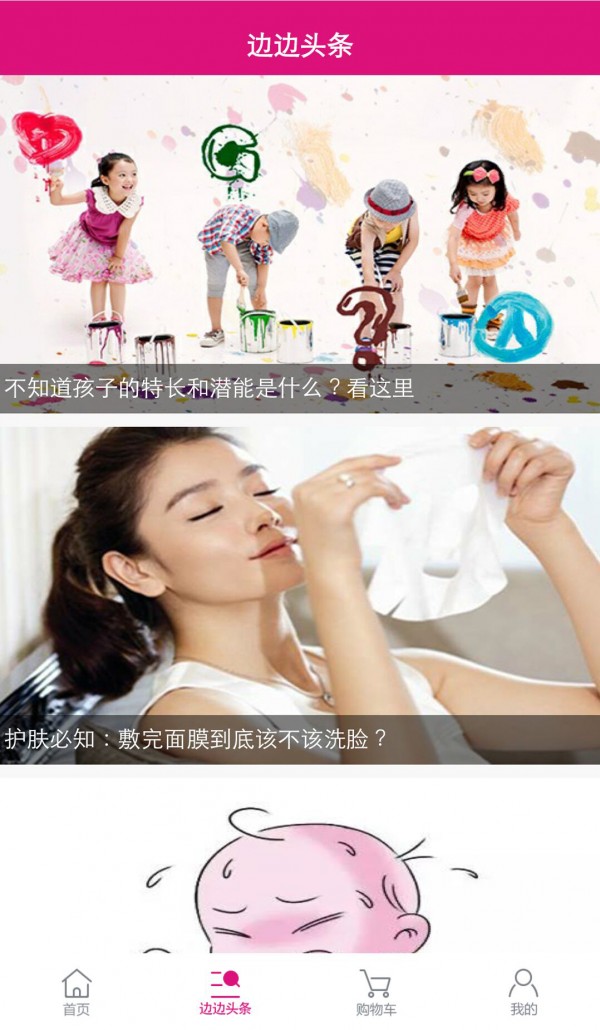Open the article with the baby cartoon
The width and height of the screenshot is (600, 1030).
pyautogui.click(x=300, y=870)
